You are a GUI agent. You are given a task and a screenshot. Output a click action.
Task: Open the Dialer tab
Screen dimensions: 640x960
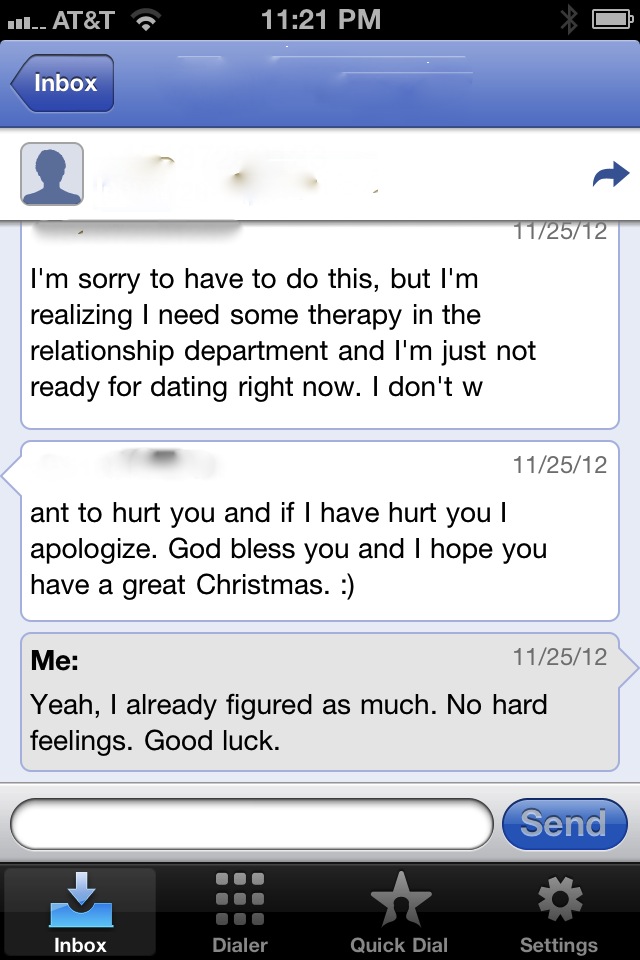pos(240,912)
